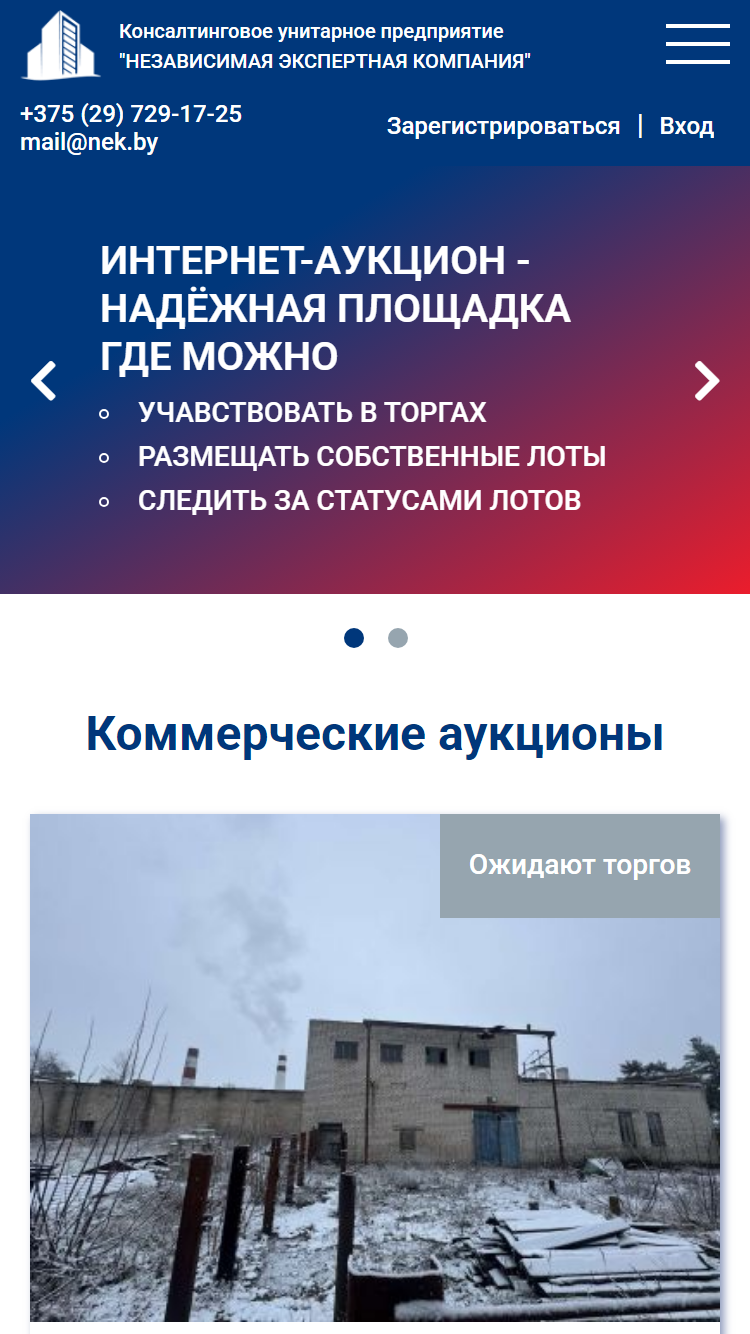
Task: Tap the Зарегистрироваться link
Action: [503, 127]
